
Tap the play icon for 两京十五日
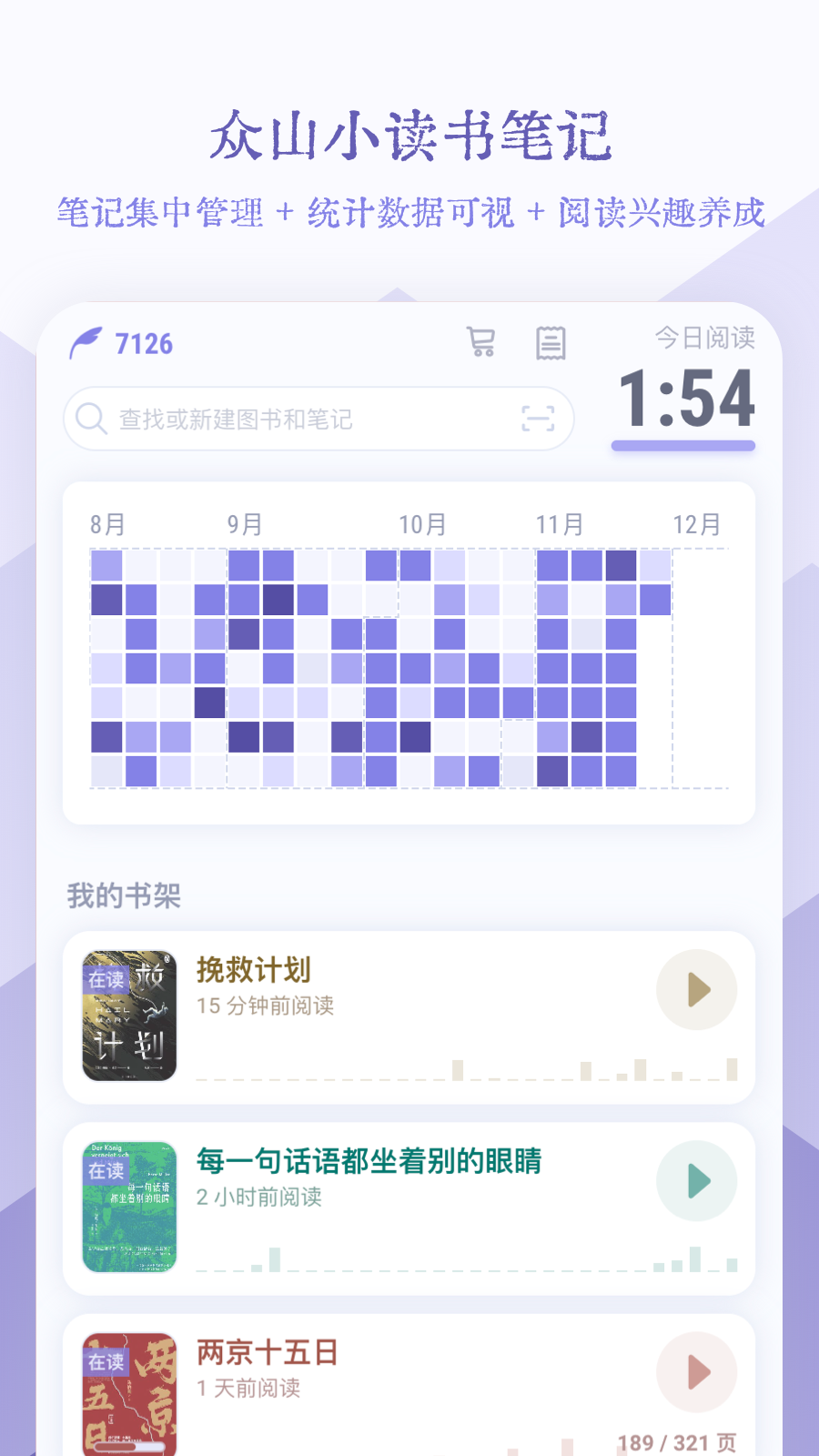click(x=696, y=1372)
